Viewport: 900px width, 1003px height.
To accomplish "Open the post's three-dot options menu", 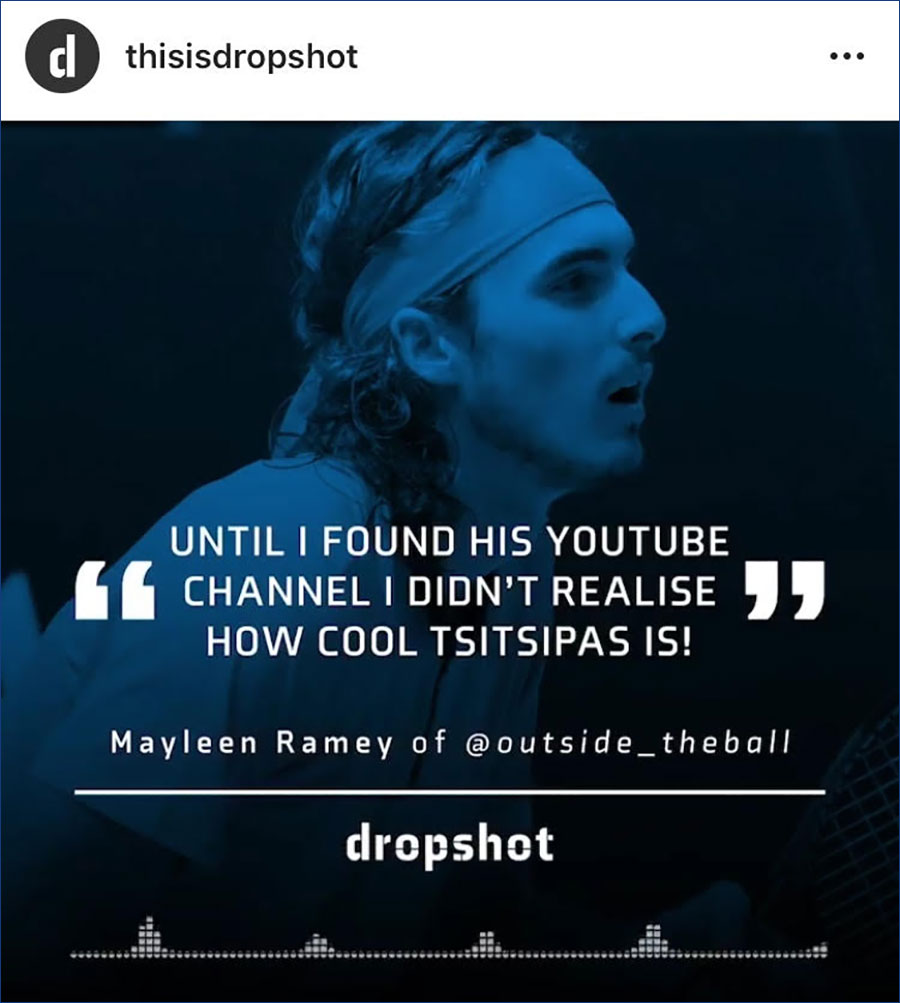I will [x=846, y=57].
